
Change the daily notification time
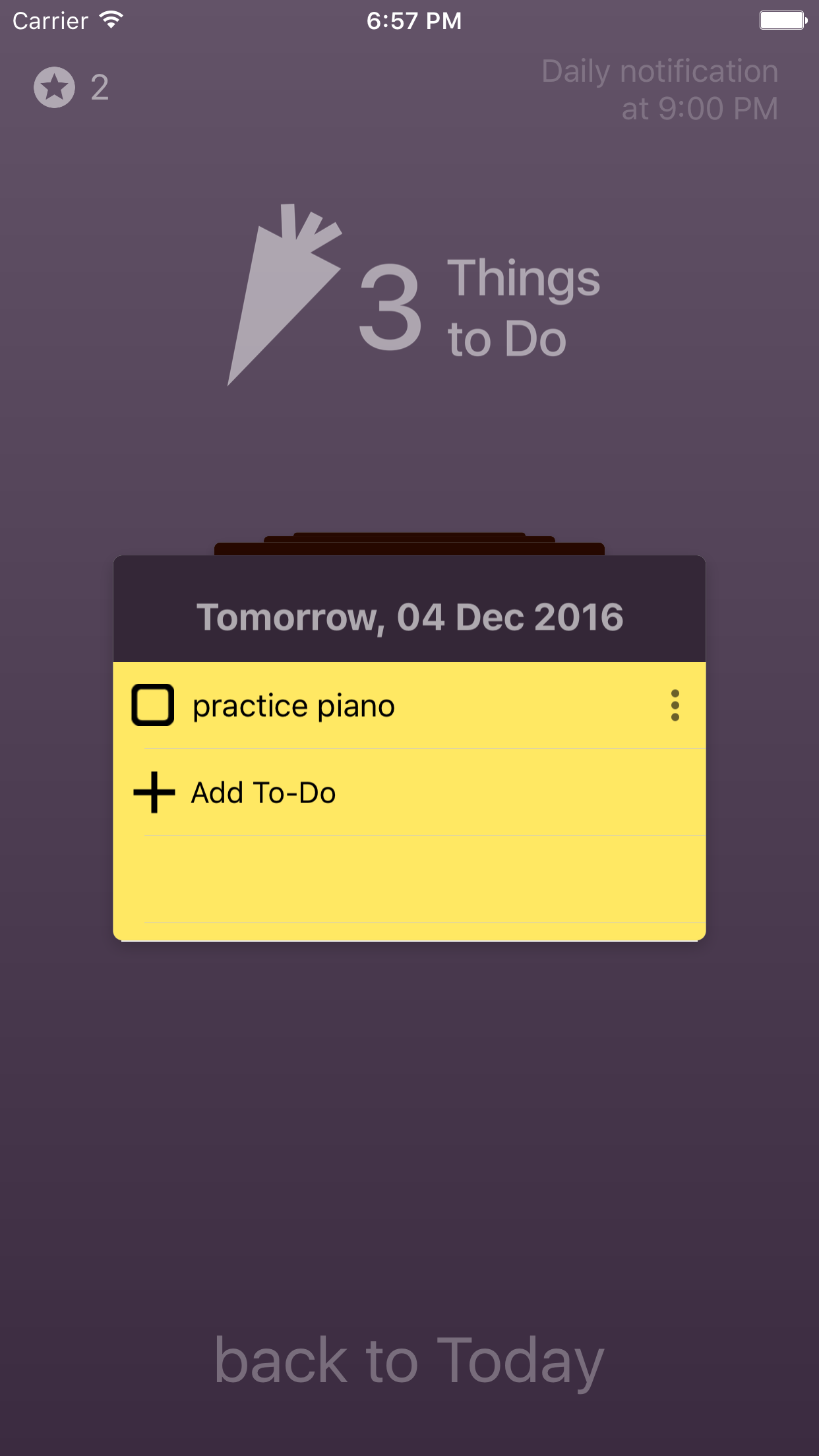pyautogui.click(x=659, y=90)
